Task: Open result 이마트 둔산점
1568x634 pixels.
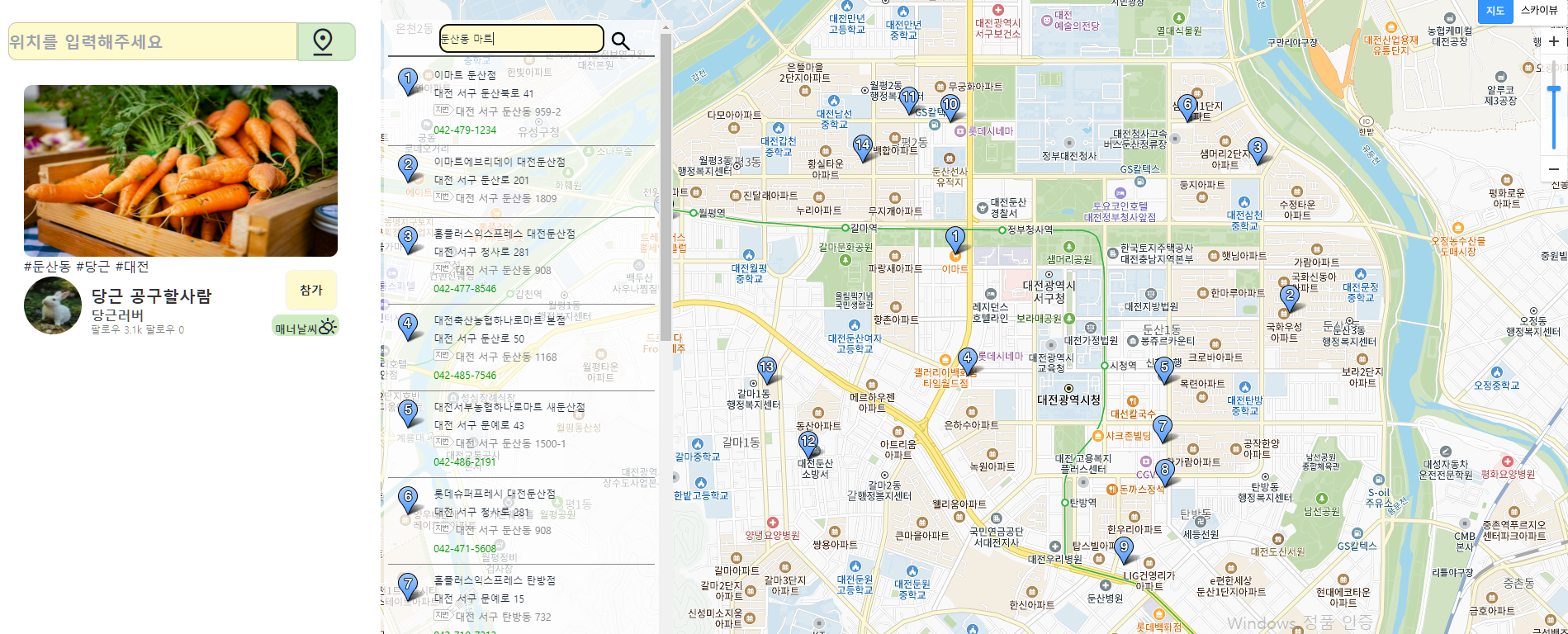Action: (x=465, y=75)
